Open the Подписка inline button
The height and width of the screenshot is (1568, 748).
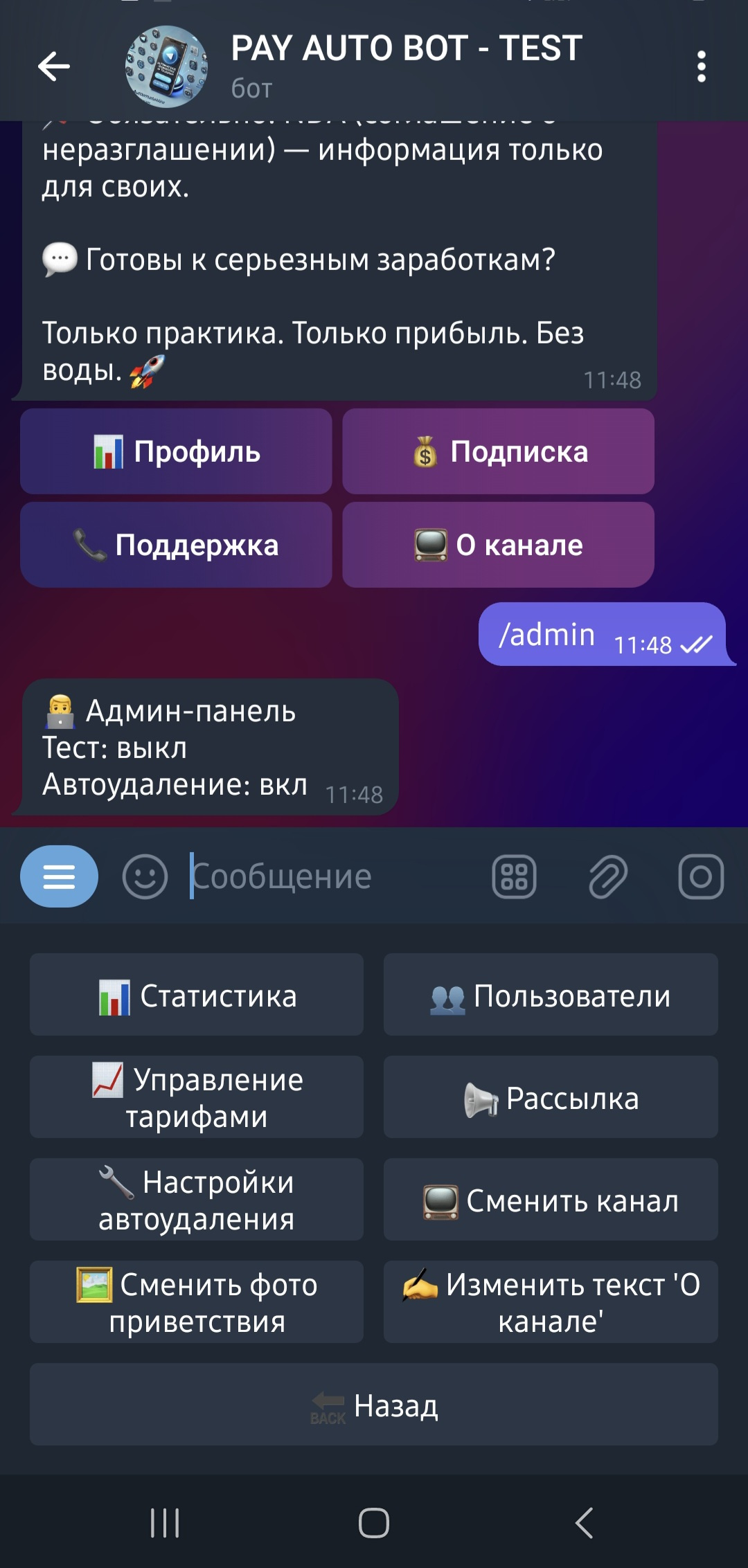click(x=498, y=451)
